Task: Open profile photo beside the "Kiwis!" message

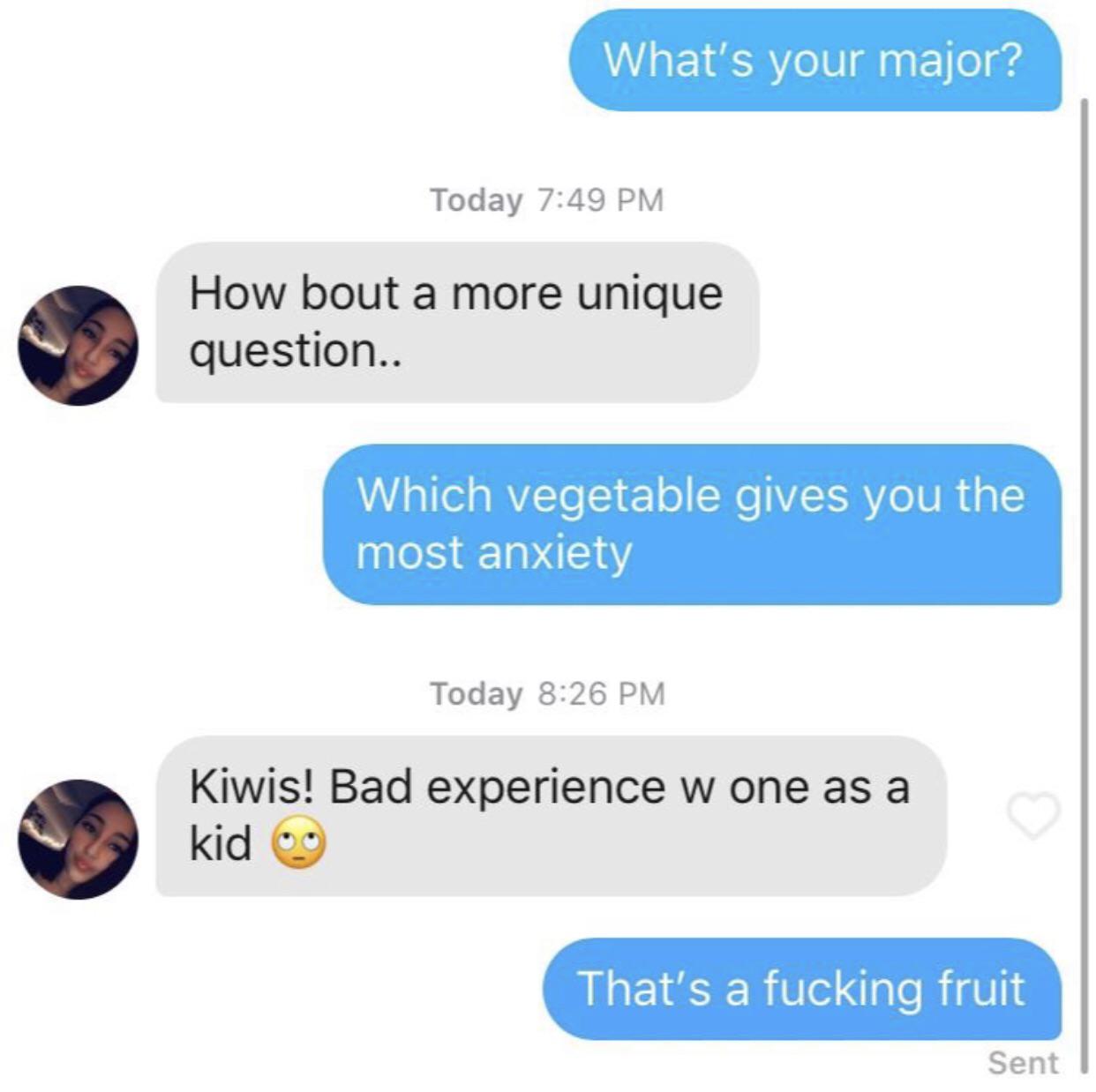Action: click(x=78, y=839)
